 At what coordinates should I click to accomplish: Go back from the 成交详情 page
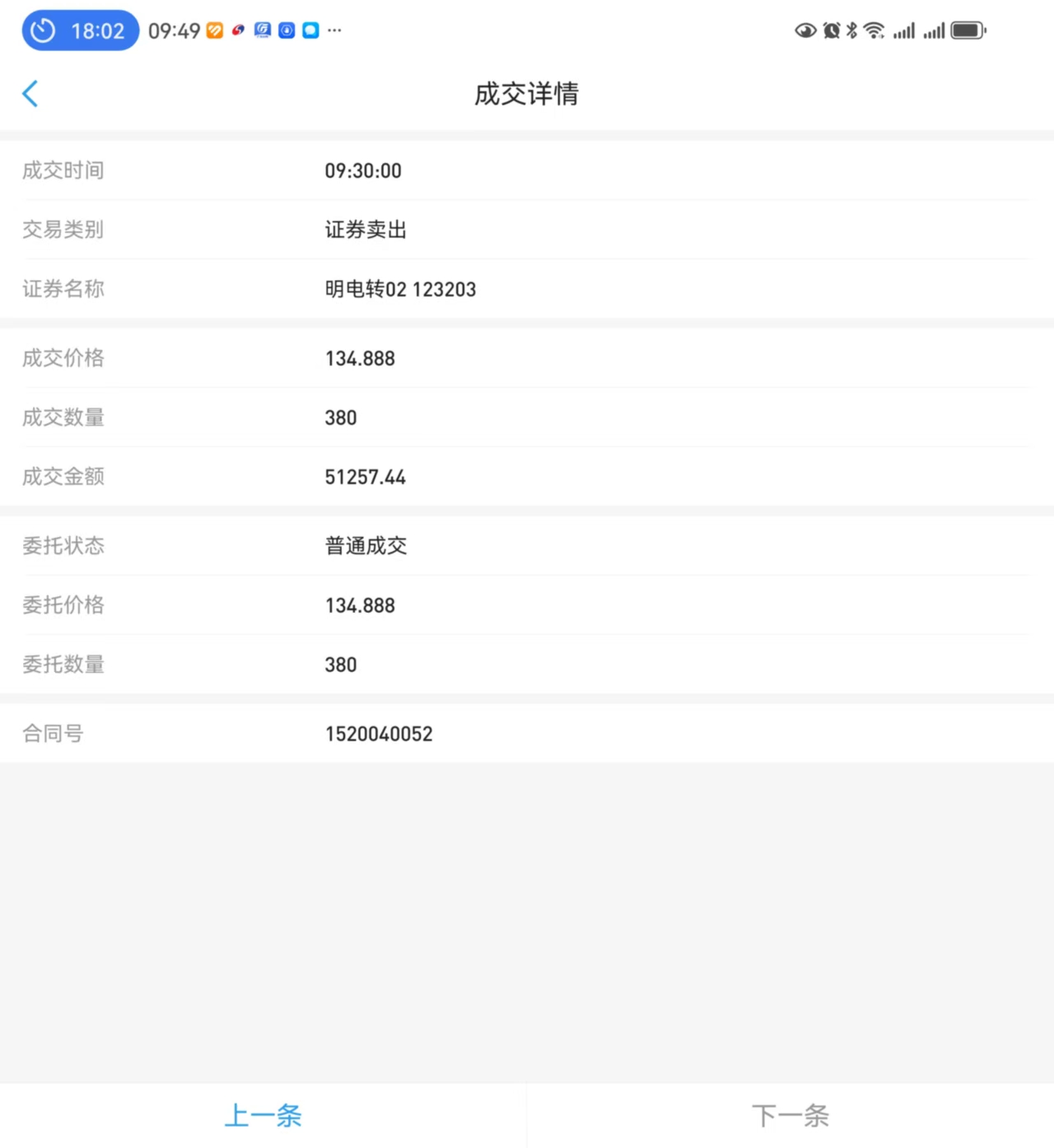click(x=30, y=94)
